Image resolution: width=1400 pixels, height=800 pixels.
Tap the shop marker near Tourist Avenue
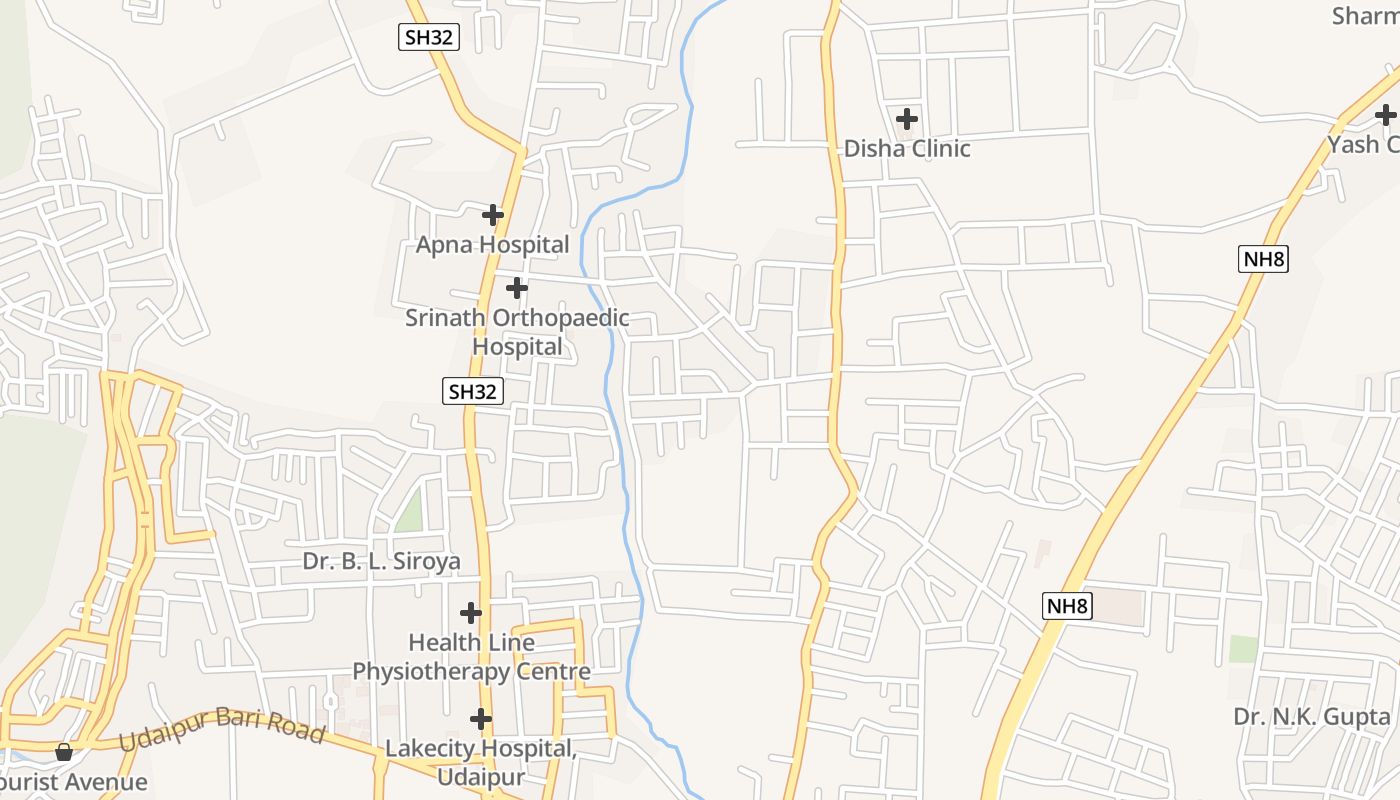(x=64, y=751)
